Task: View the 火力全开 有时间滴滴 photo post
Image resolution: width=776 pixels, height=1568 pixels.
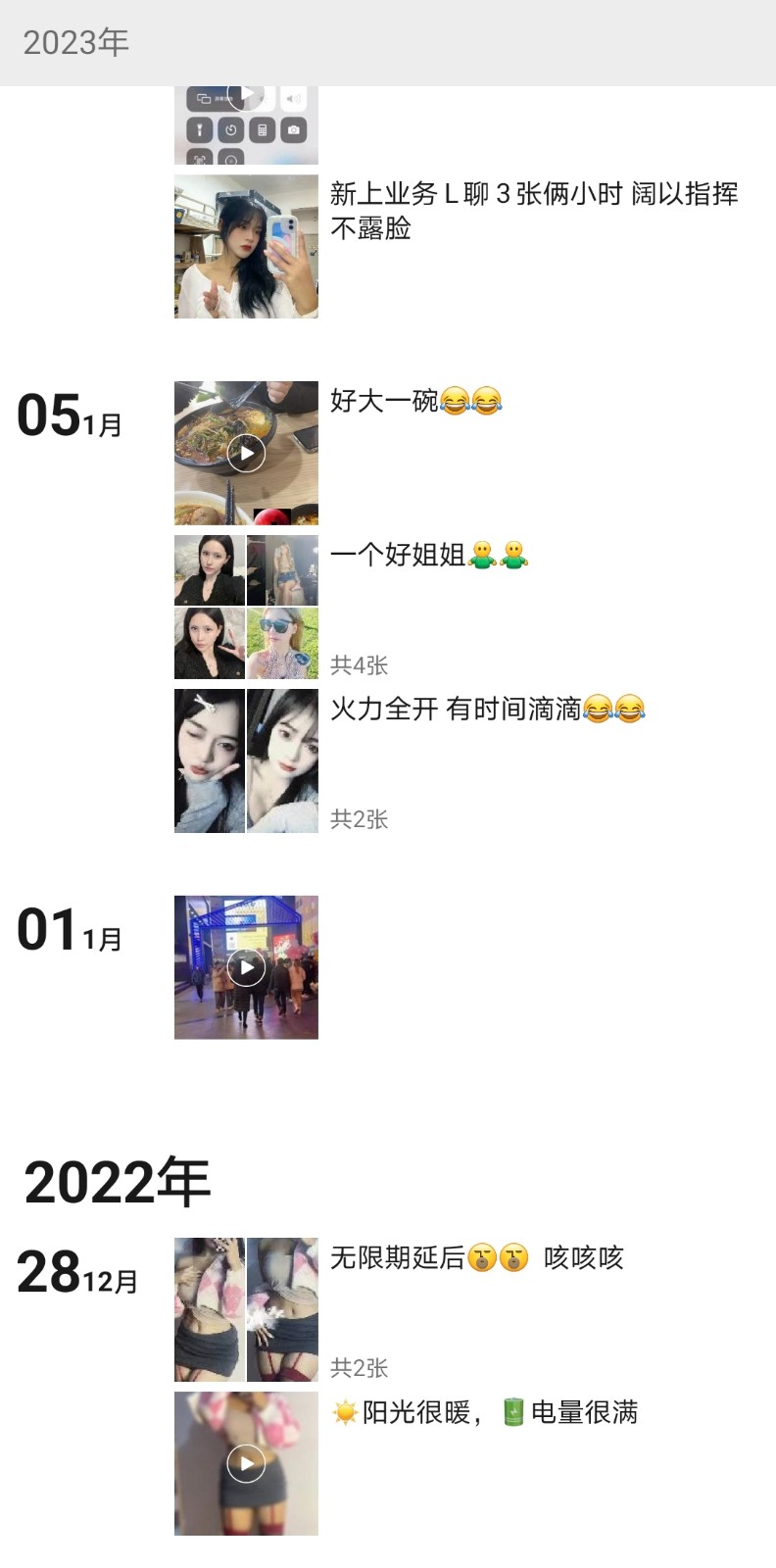Action: [x=246, y=760]
